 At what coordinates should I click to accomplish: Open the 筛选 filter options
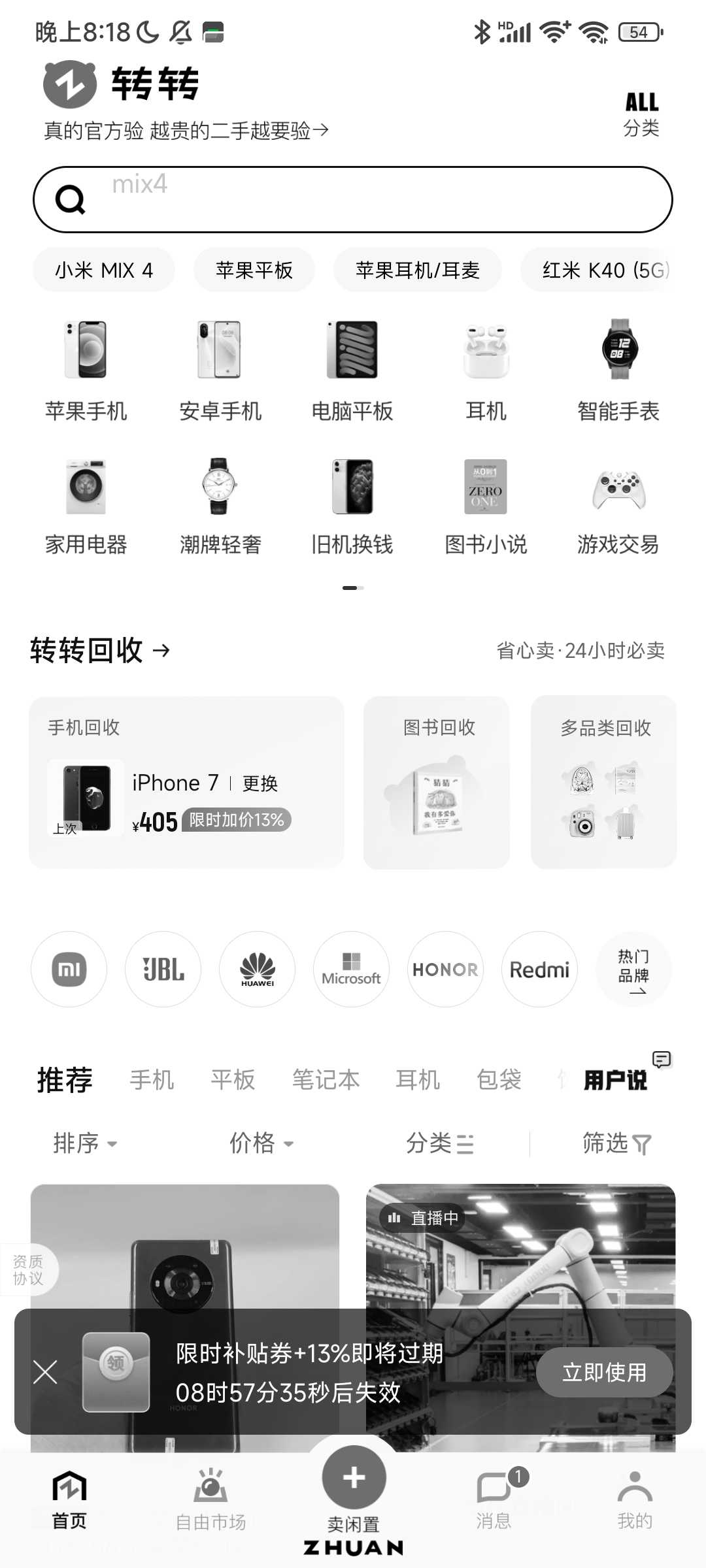616,1143
